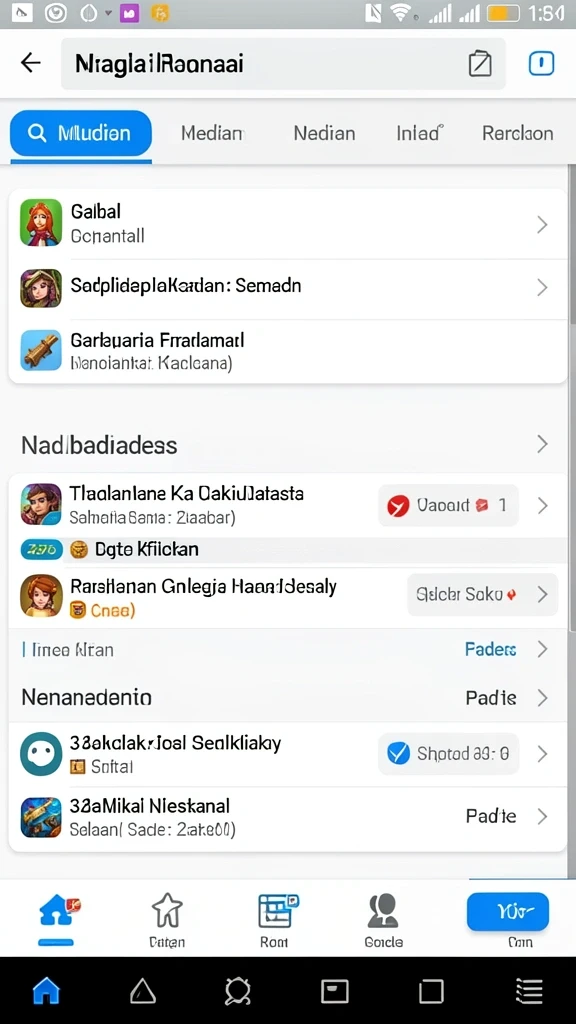Image resolution: width=576 pixels, height=1024 pixels.
Task: Open the Galbal result
Action: point(287,224)
